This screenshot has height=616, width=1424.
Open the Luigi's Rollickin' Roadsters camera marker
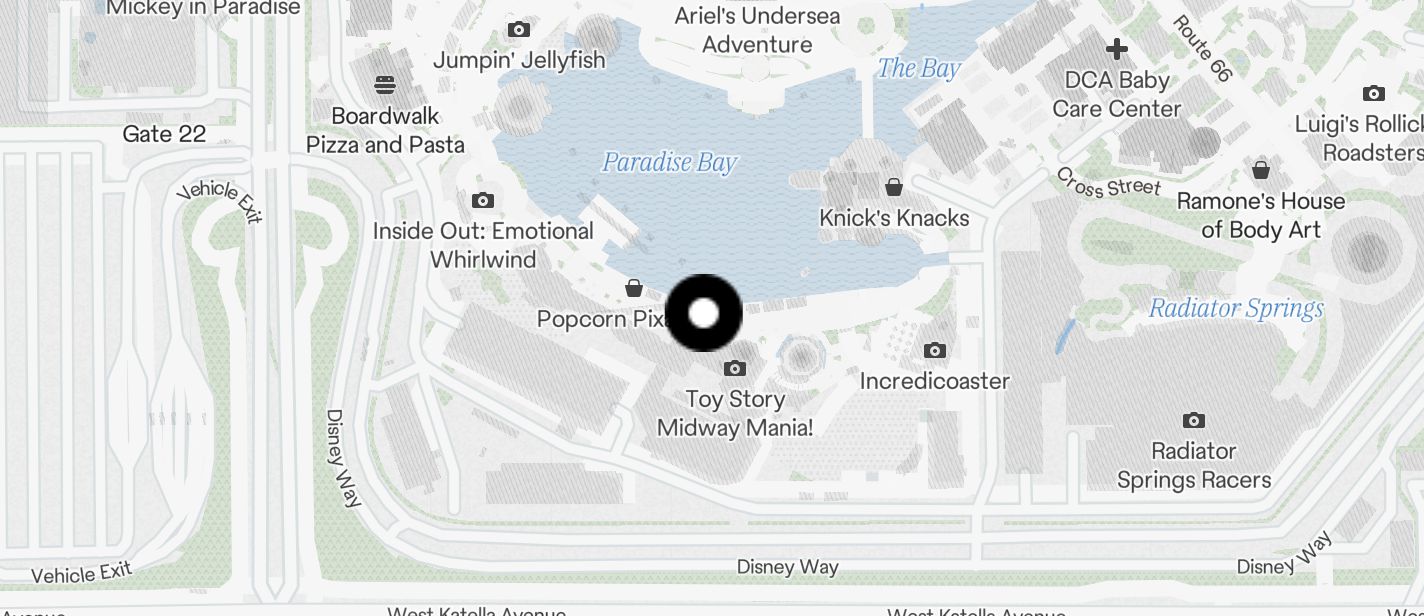pyautogui.click(x=1374, y=94)
